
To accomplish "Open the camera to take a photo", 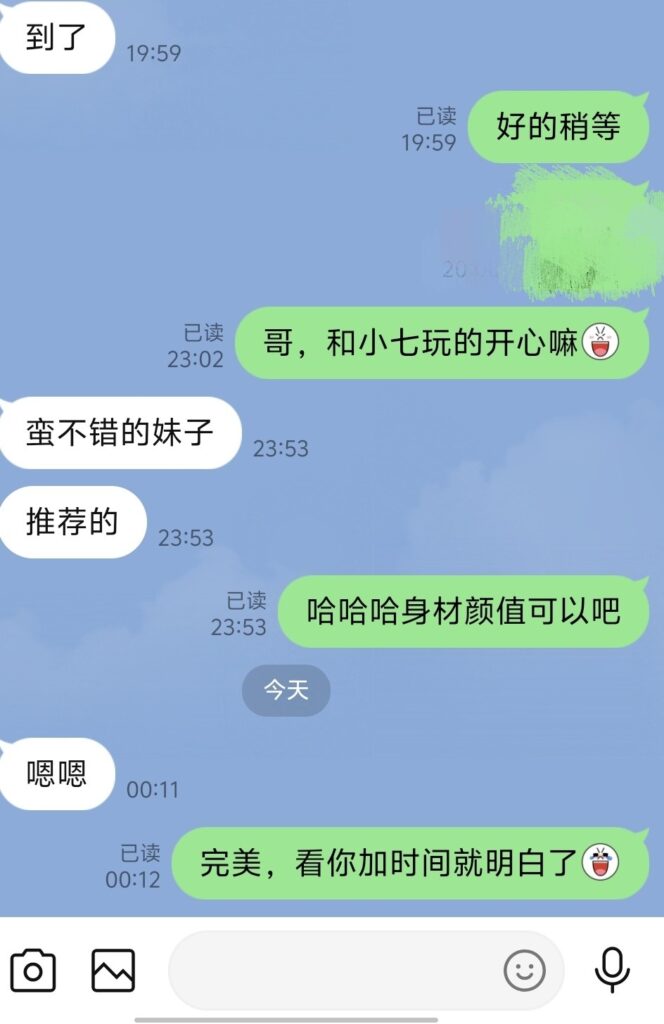I will pos(33,970).
